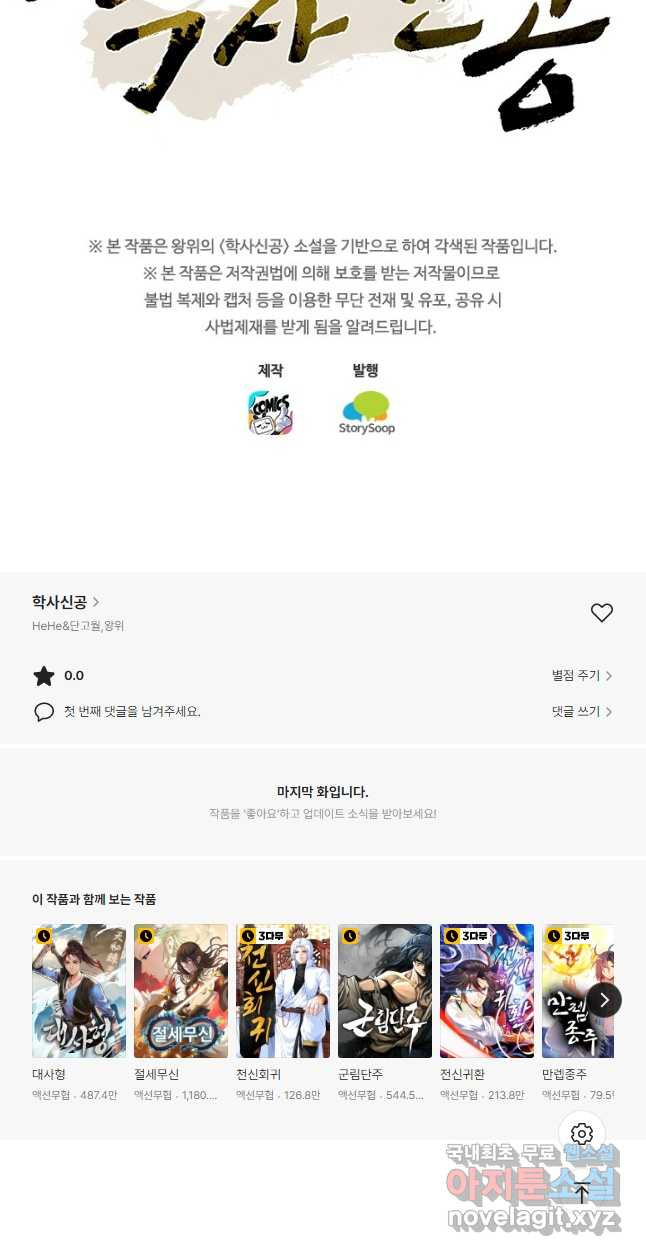Open 댓글 쓰기 to write comment

581,712
